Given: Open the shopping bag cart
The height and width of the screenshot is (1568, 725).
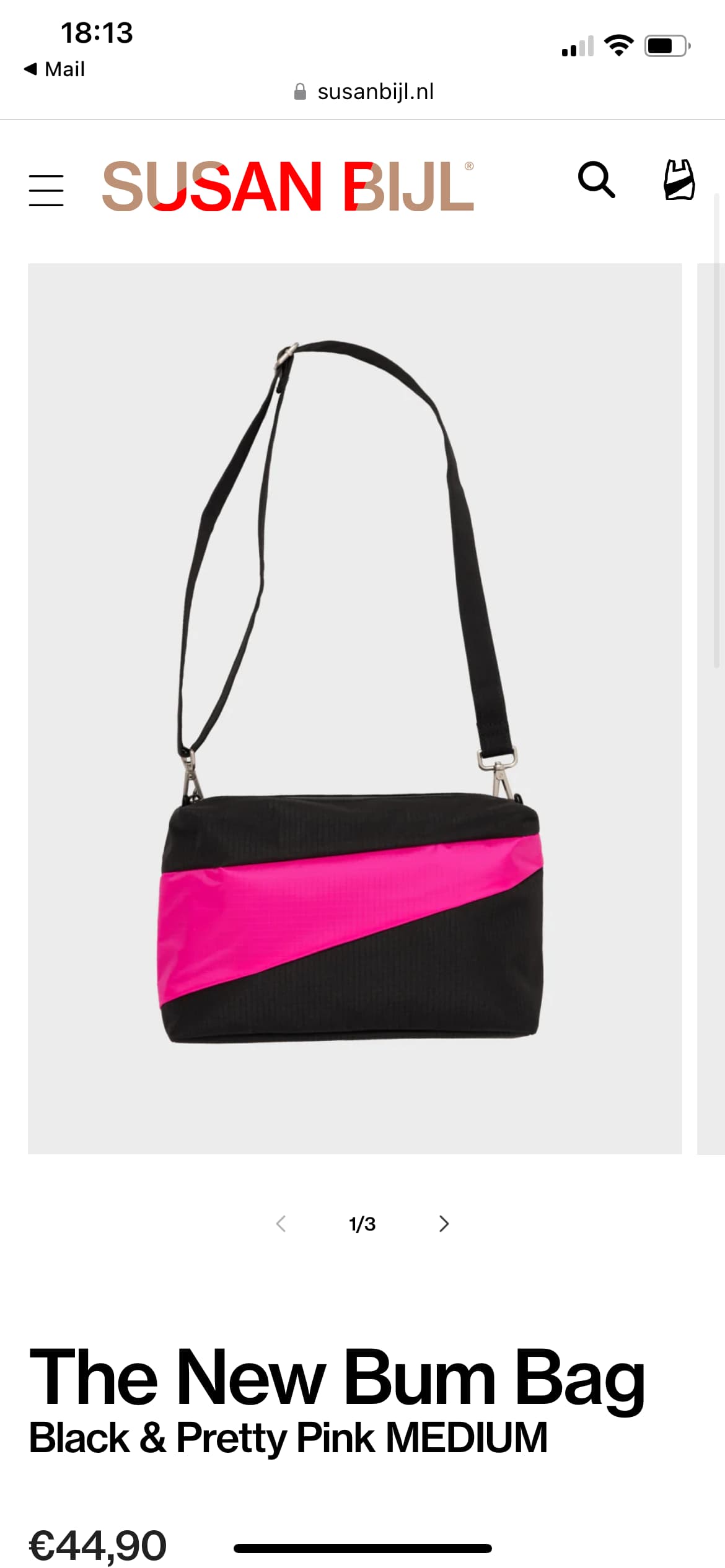Looking at the screenshot, I should coord(679,180).
